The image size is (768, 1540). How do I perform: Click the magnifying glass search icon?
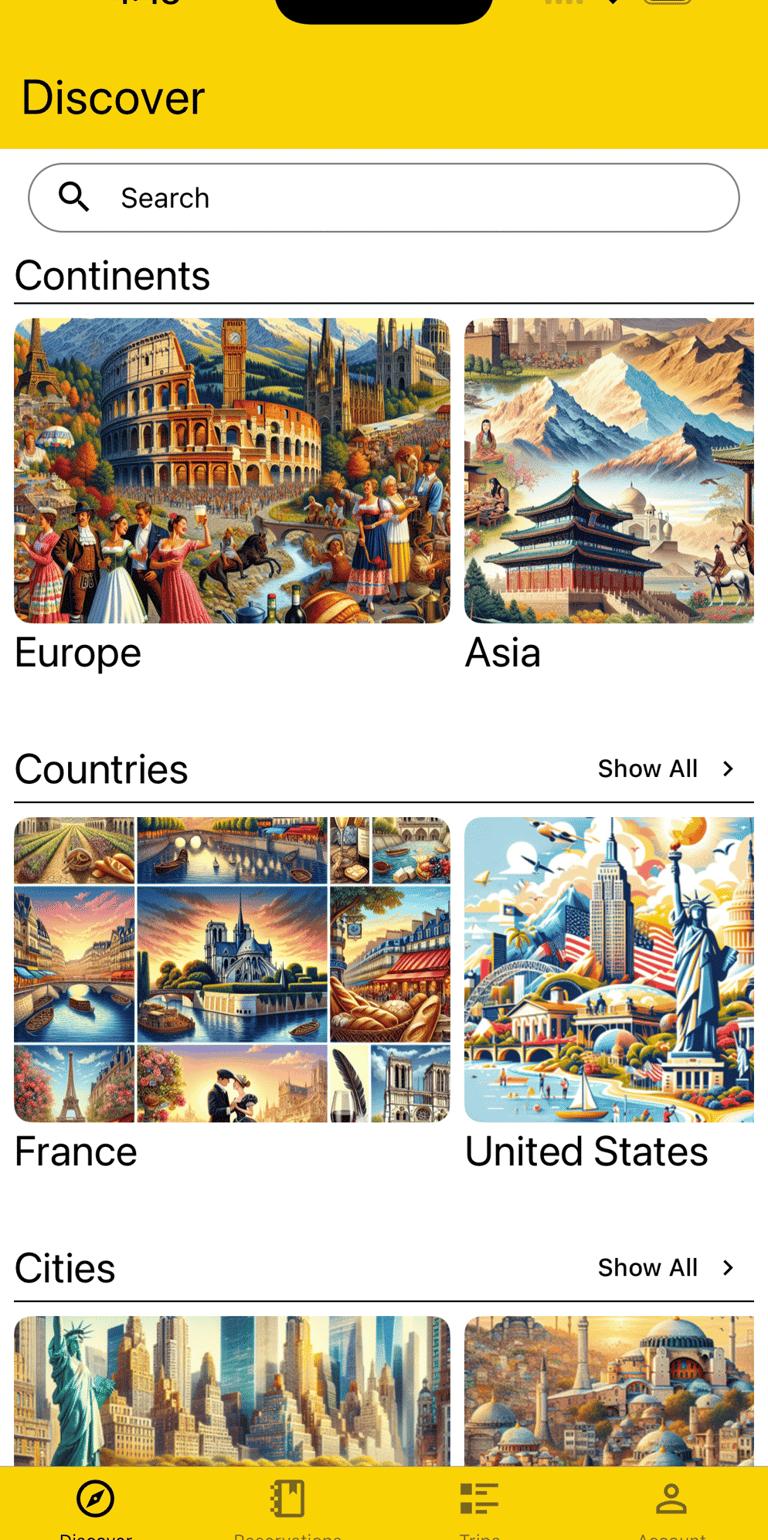point(73,197)
